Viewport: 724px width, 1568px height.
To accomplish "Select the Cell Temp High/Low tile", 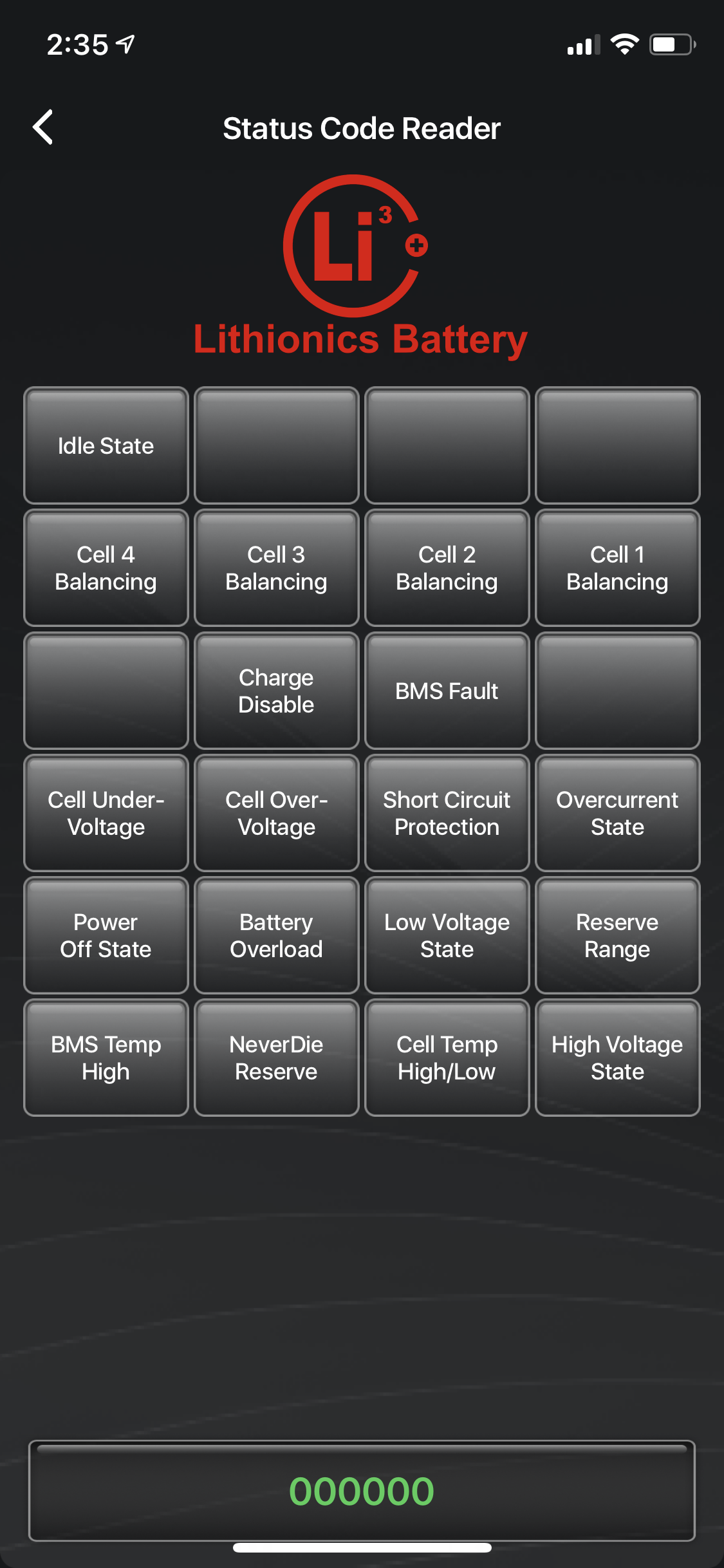I will [447, 1058].
